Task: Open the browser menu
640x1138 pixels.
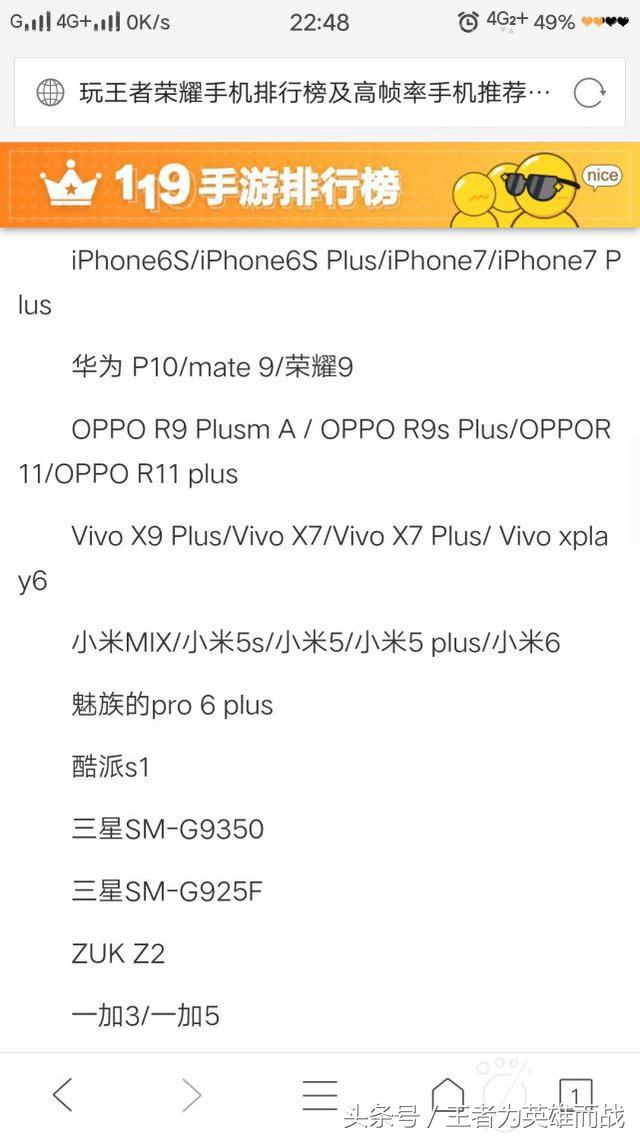Action: pos(320,1096)
